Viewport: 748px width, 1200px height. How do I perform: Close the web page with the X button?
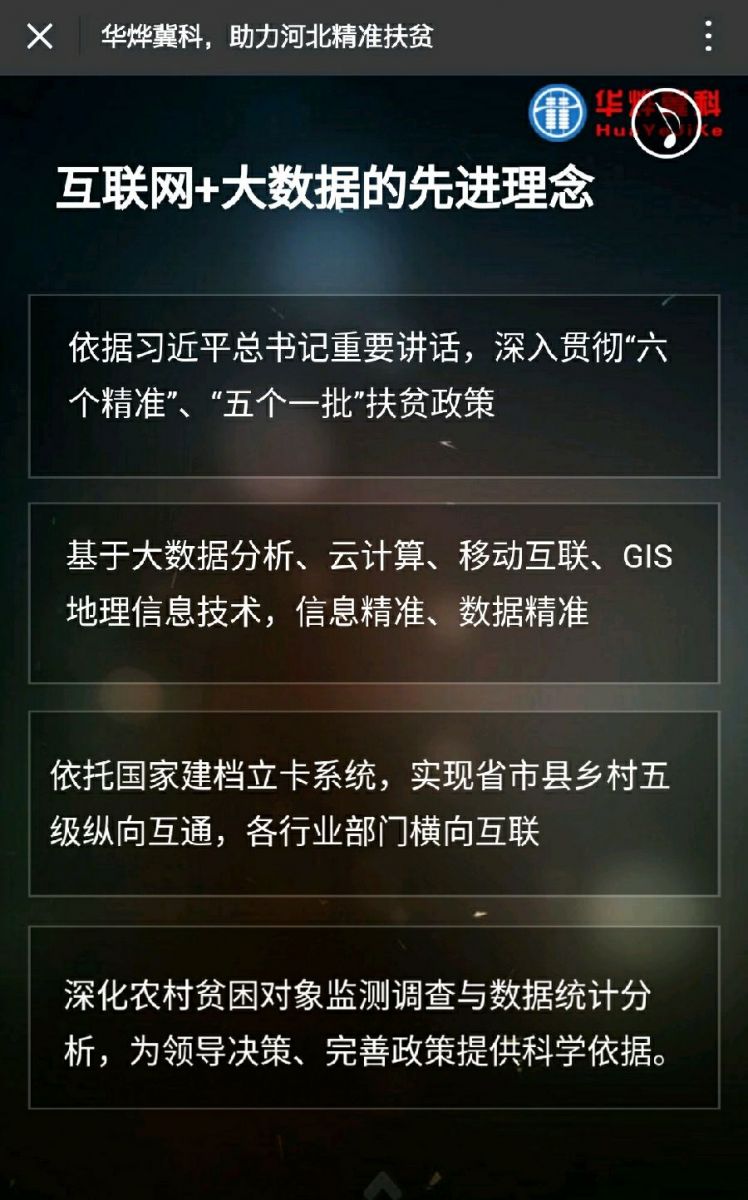coord(39,37)
